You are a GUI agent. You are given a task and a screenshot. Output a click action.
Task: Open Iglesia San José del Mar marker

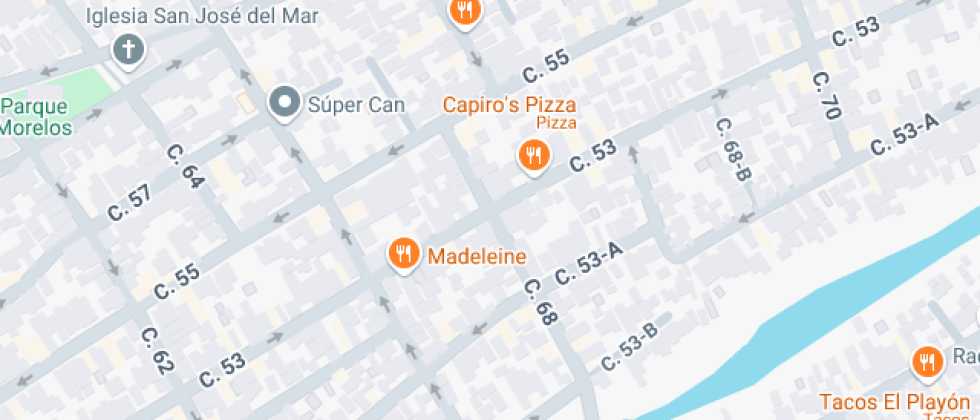pyautogui.click(x=128, y=48)
